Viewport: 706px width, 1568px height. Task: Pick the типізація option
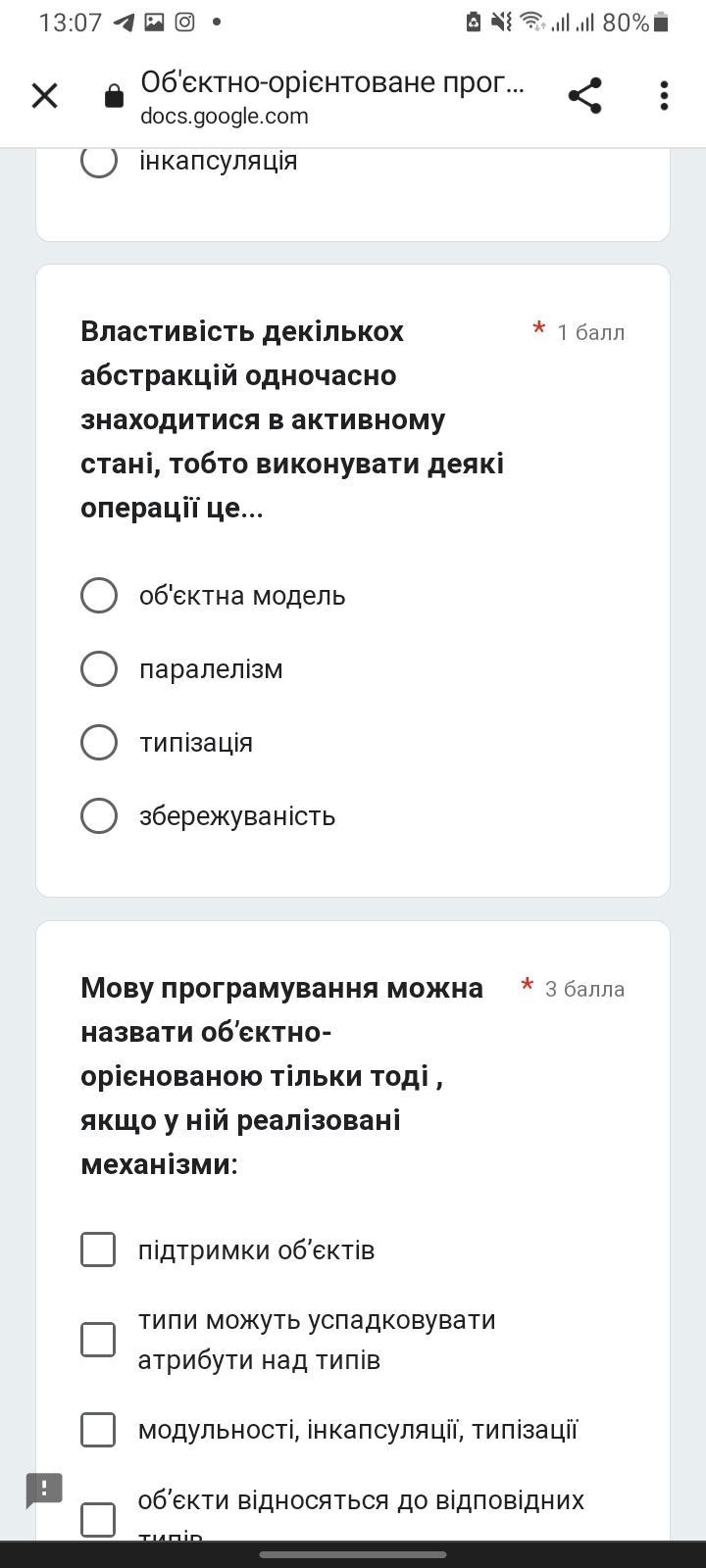pos(99,742)
